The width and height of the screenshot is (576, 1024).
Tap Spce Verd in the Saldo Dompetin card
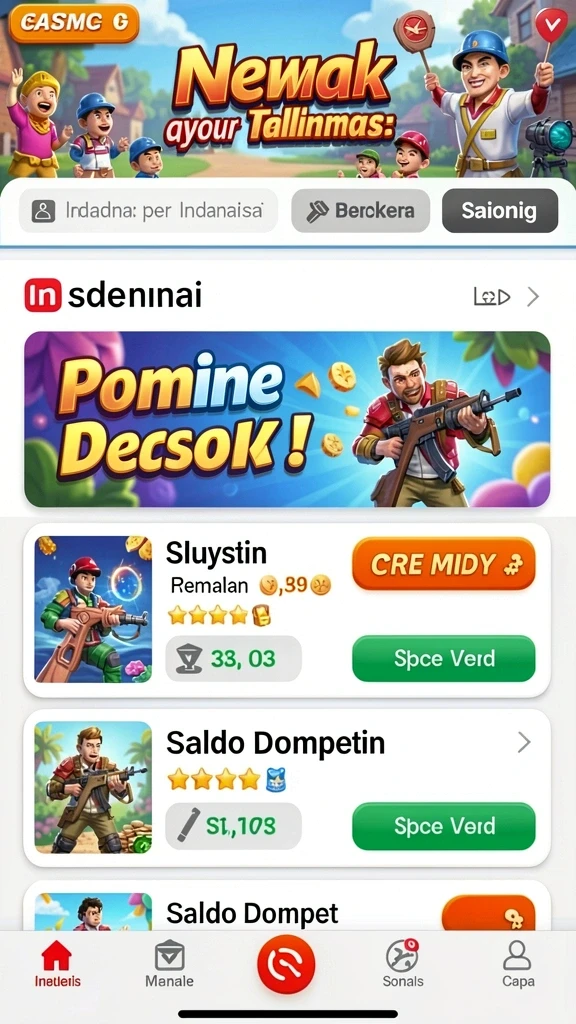click(x=443, y=826)
